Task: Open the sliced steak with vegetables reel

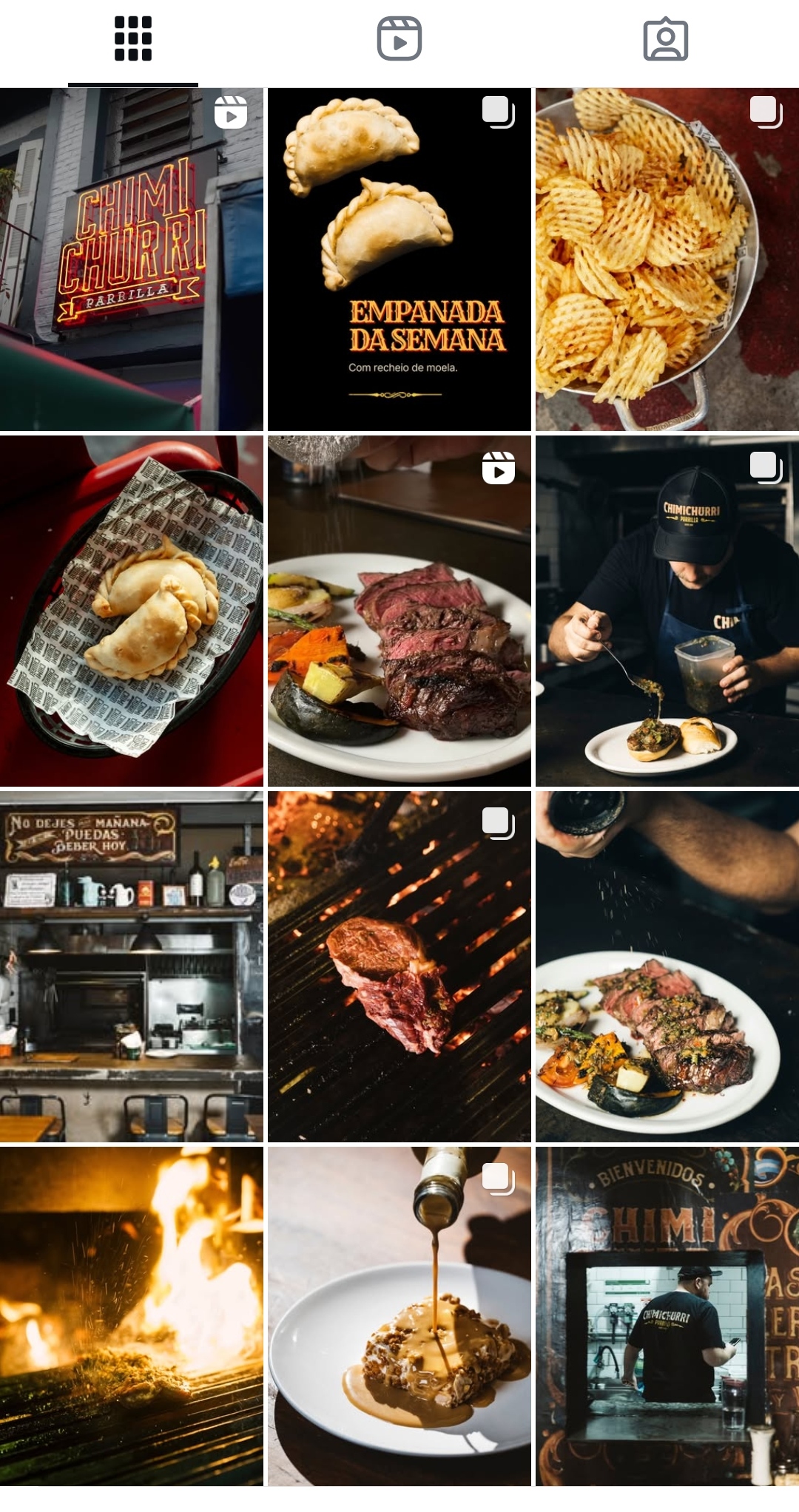Action: [399, 611]
